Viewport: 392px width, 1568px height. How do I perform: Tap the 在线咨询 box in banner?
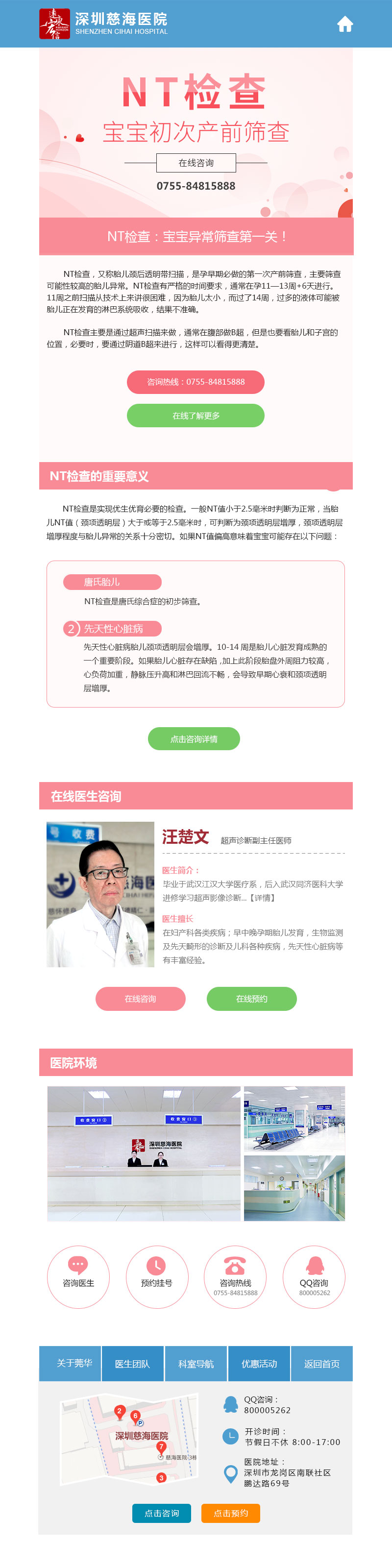pos(196,163)
